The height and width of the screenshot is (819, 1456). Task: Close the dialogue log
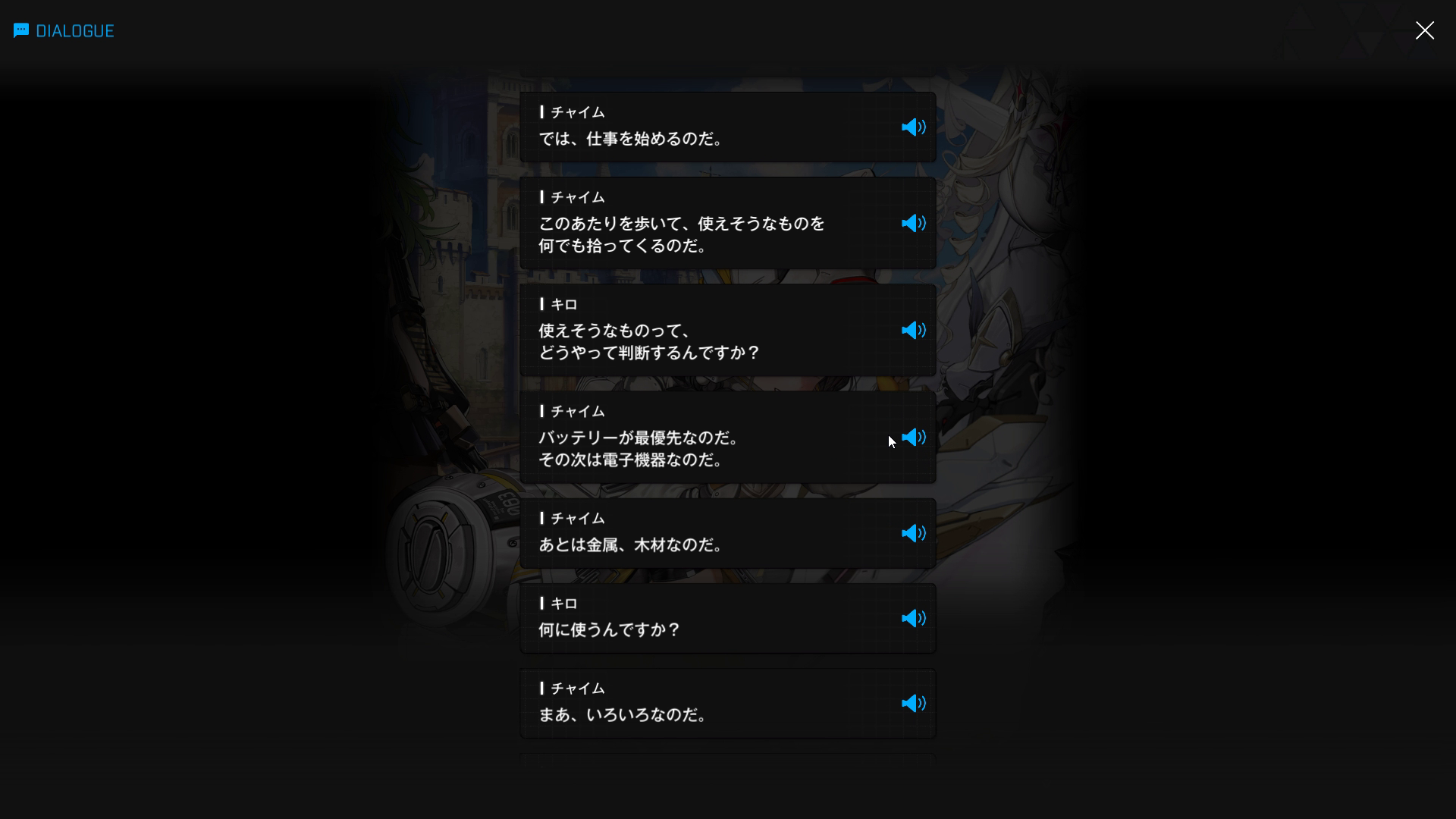click(x=1424, y=30)
